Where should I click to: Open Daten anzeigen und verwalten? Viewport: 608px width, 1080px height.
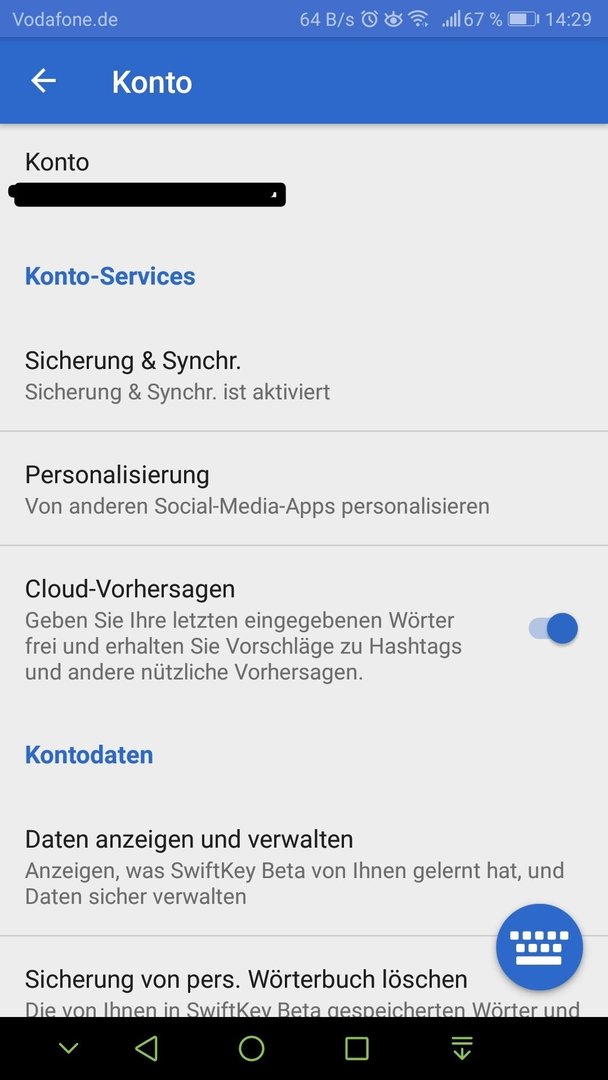304,866
